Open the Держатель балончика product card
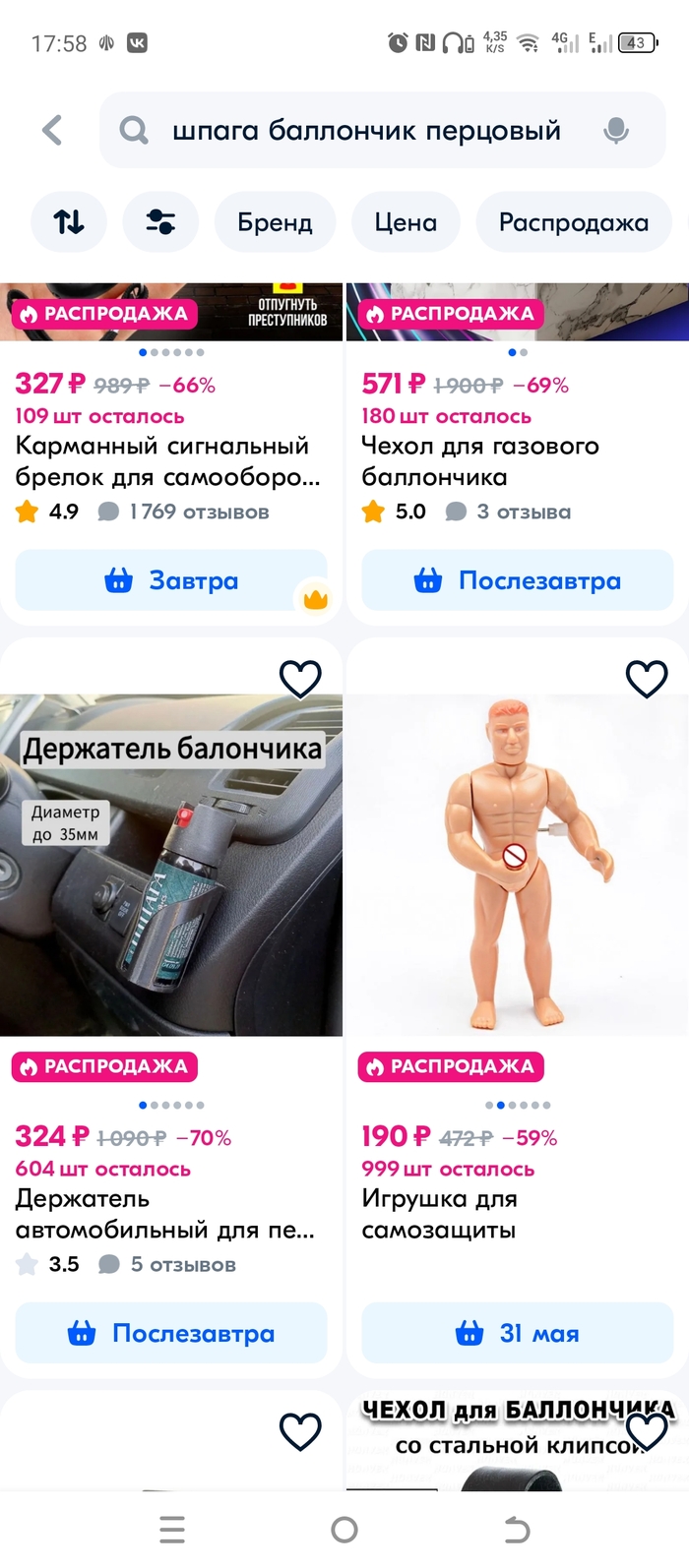 [x=171, y=866]
